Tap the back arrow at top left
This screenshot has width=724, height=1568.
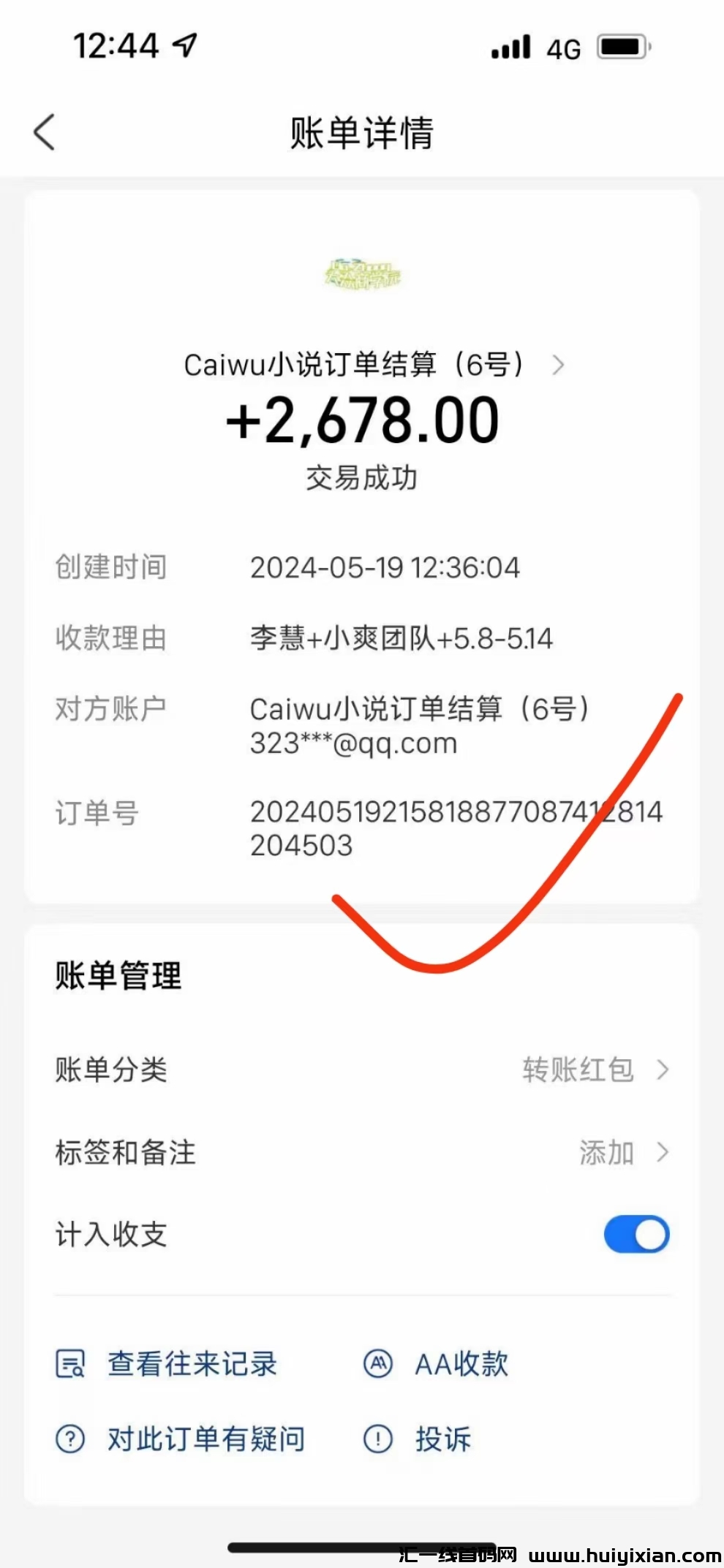tap(44, 133)
